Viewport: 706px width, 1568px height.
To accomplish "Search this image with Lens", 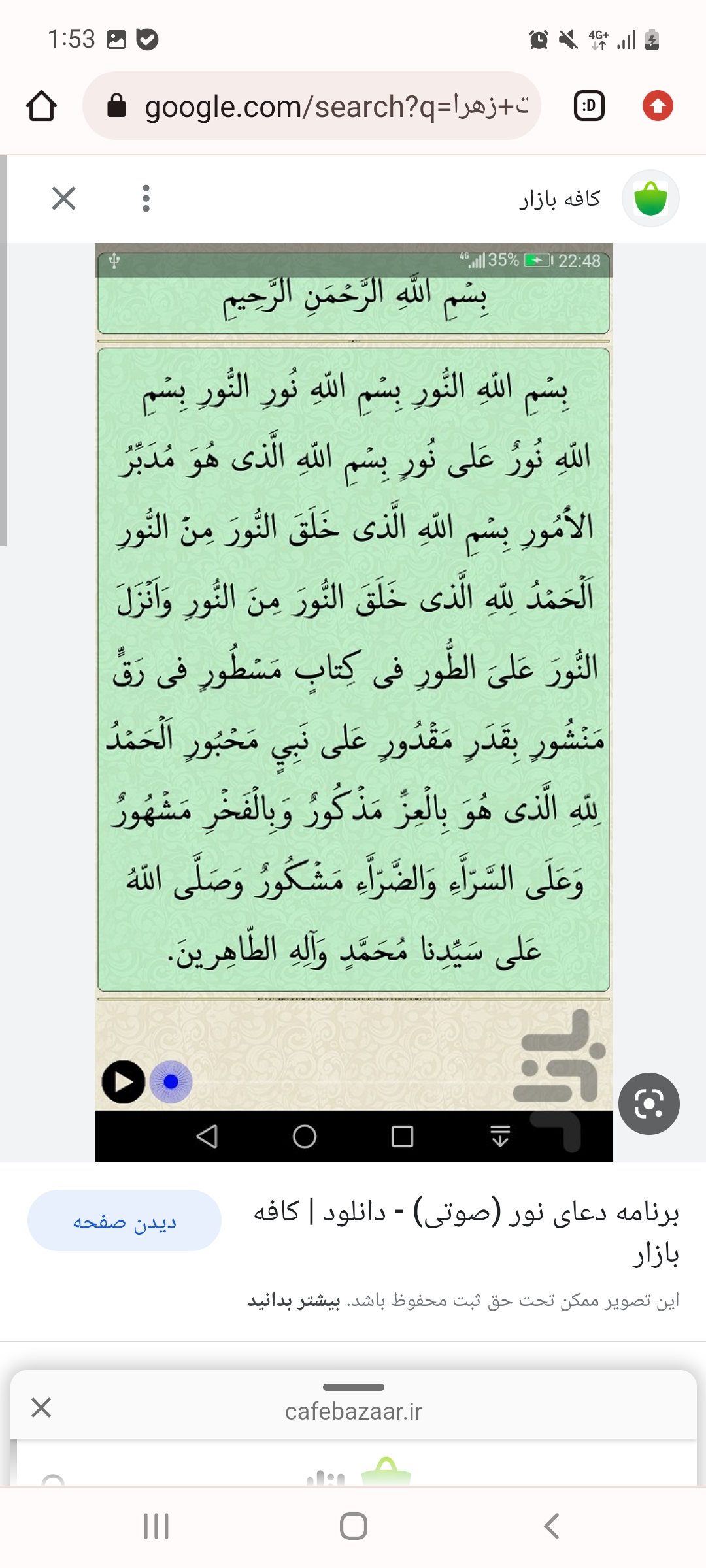I will pyautogui.click(x=648, y=1103).
